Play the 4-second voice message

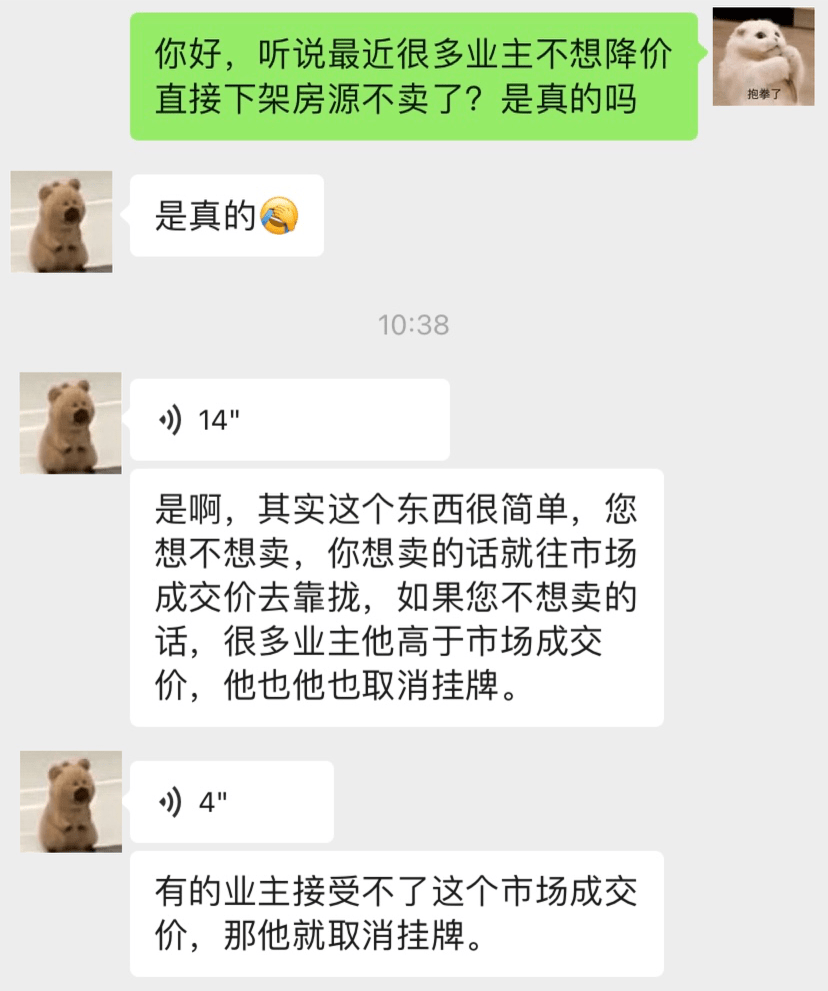[232, 801]
